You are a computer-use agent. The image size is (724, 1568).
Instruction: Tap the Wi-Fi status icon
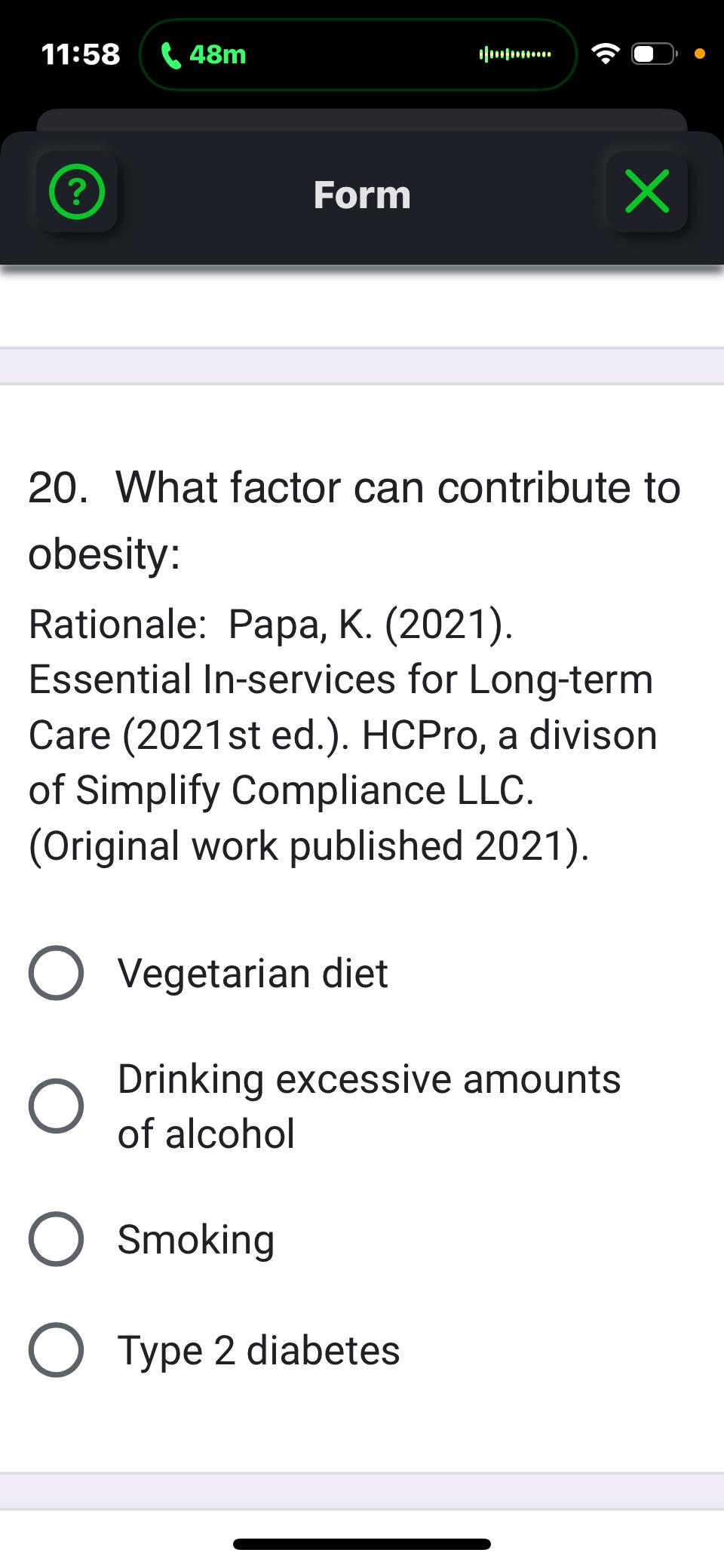[x=604, y=54]
